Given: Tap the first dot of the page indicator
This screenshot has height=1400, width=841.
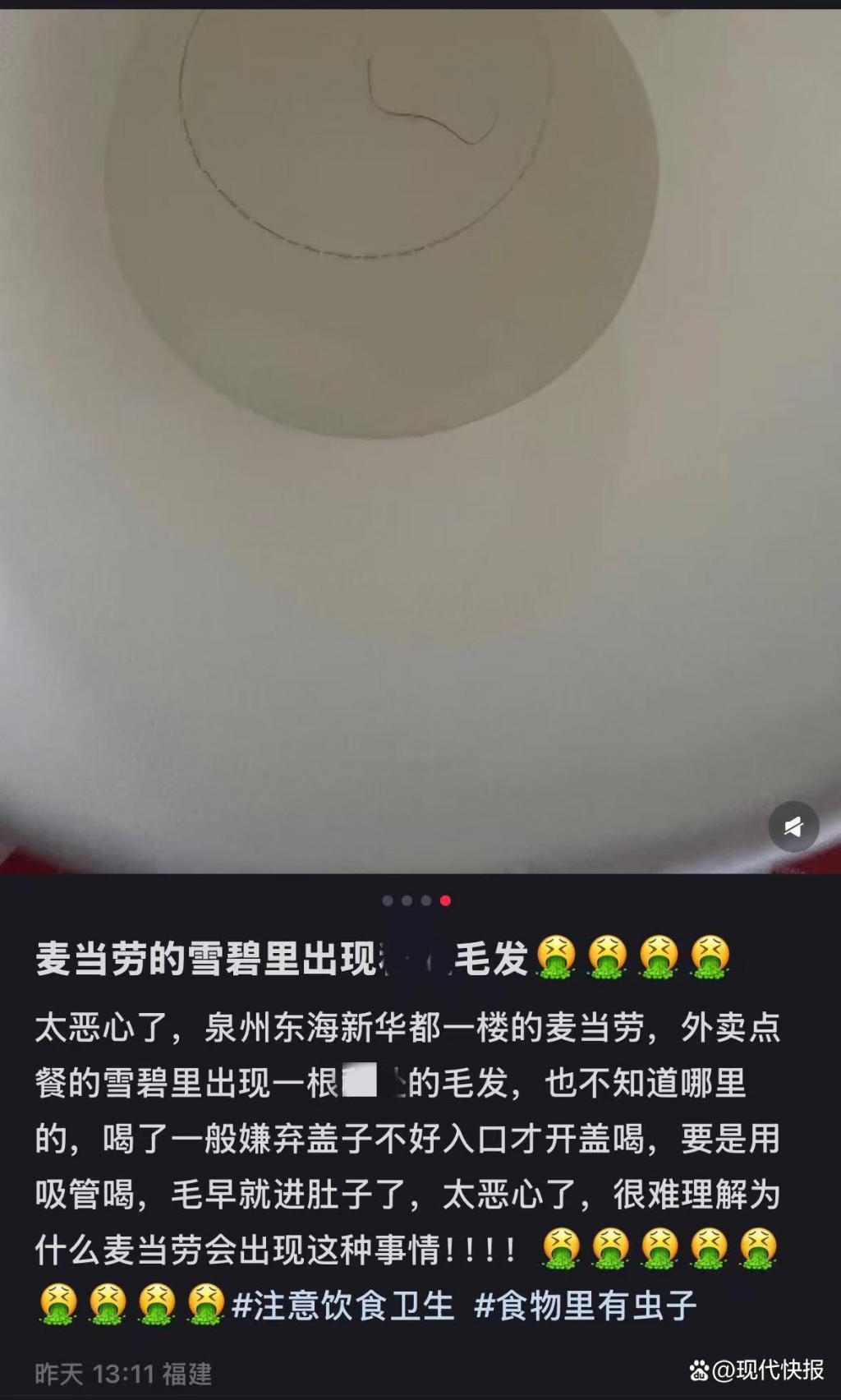Looking at the screenshot, I should [x=388, y=900].
